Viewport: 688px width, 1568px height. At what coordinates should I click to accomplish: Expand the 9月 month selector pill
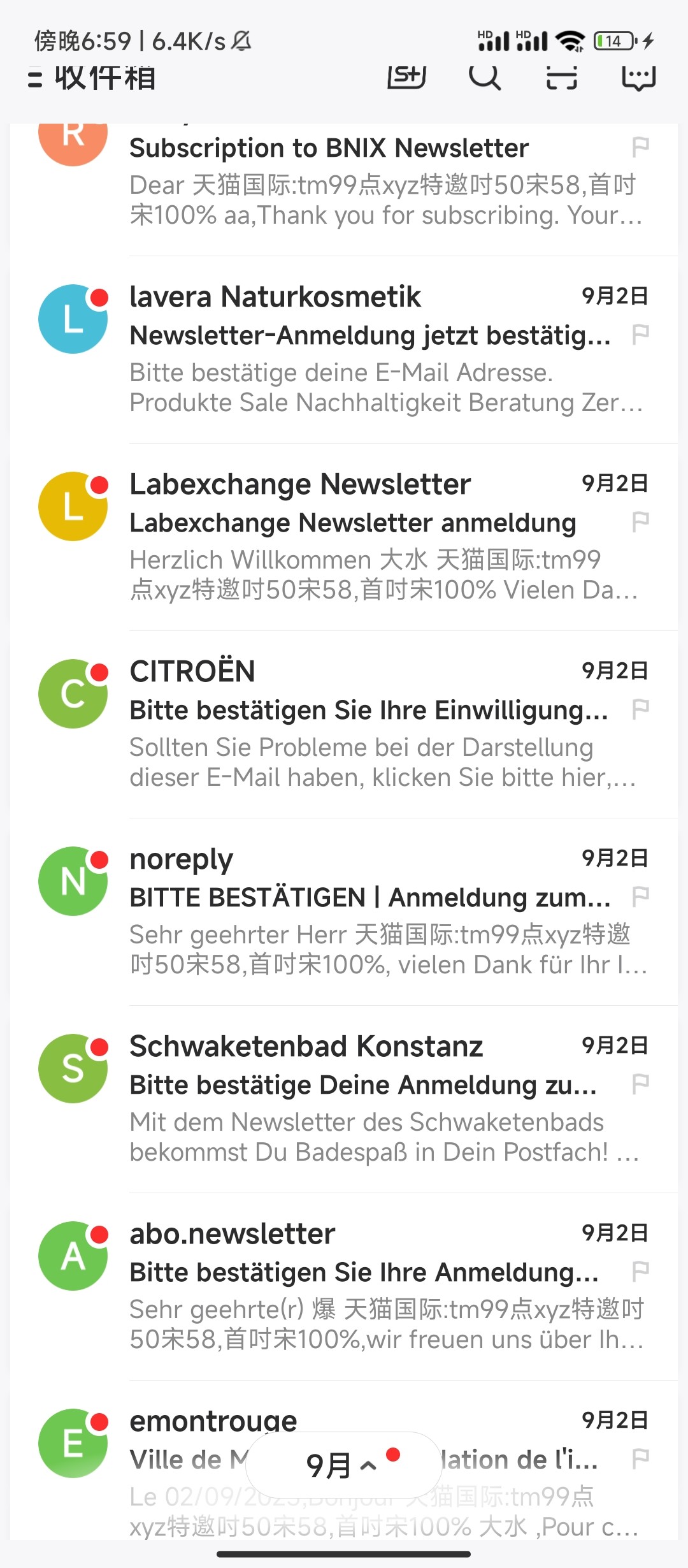coord(343,1465)
